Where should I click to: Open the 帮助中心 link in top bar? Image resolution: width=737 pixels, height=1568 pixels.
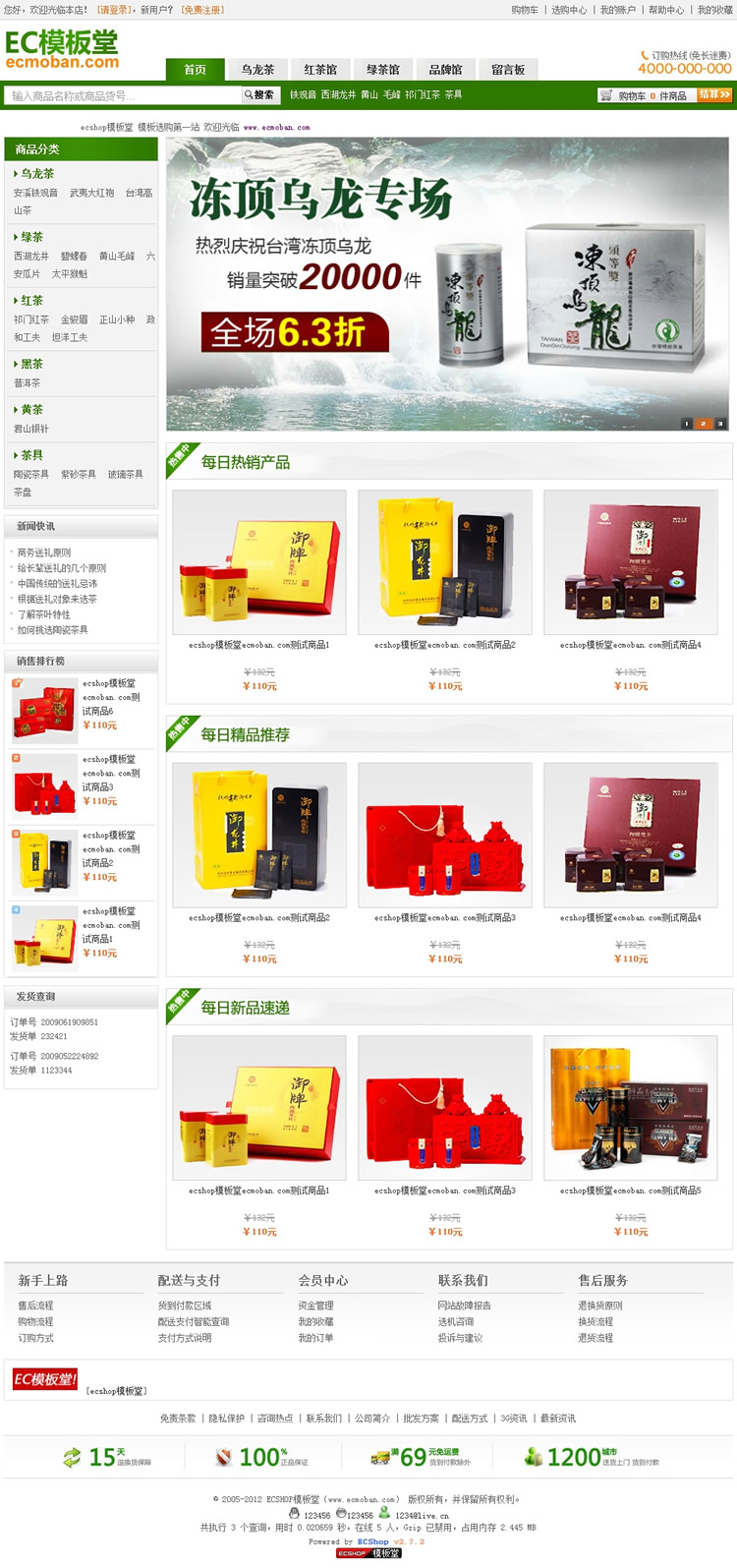[665, 10]
